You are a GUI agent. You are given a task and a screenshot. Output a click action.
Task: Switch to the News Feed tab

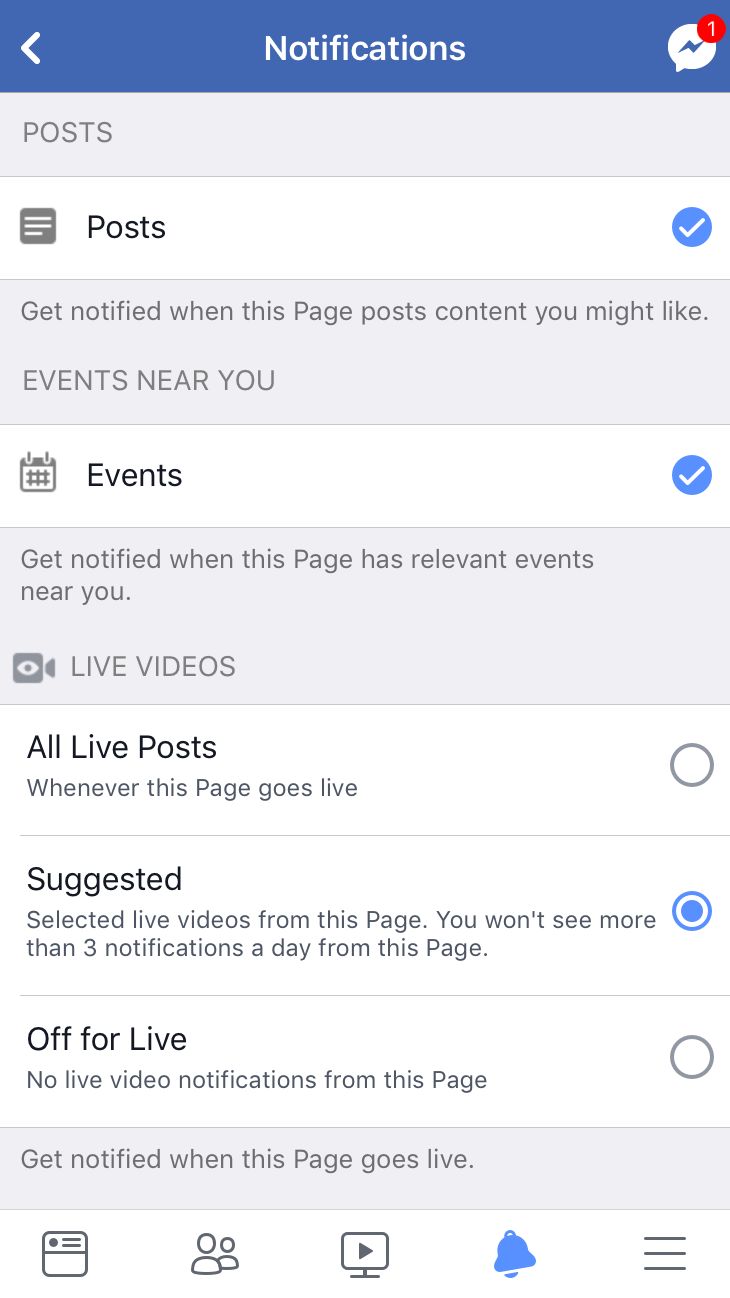65,1254
